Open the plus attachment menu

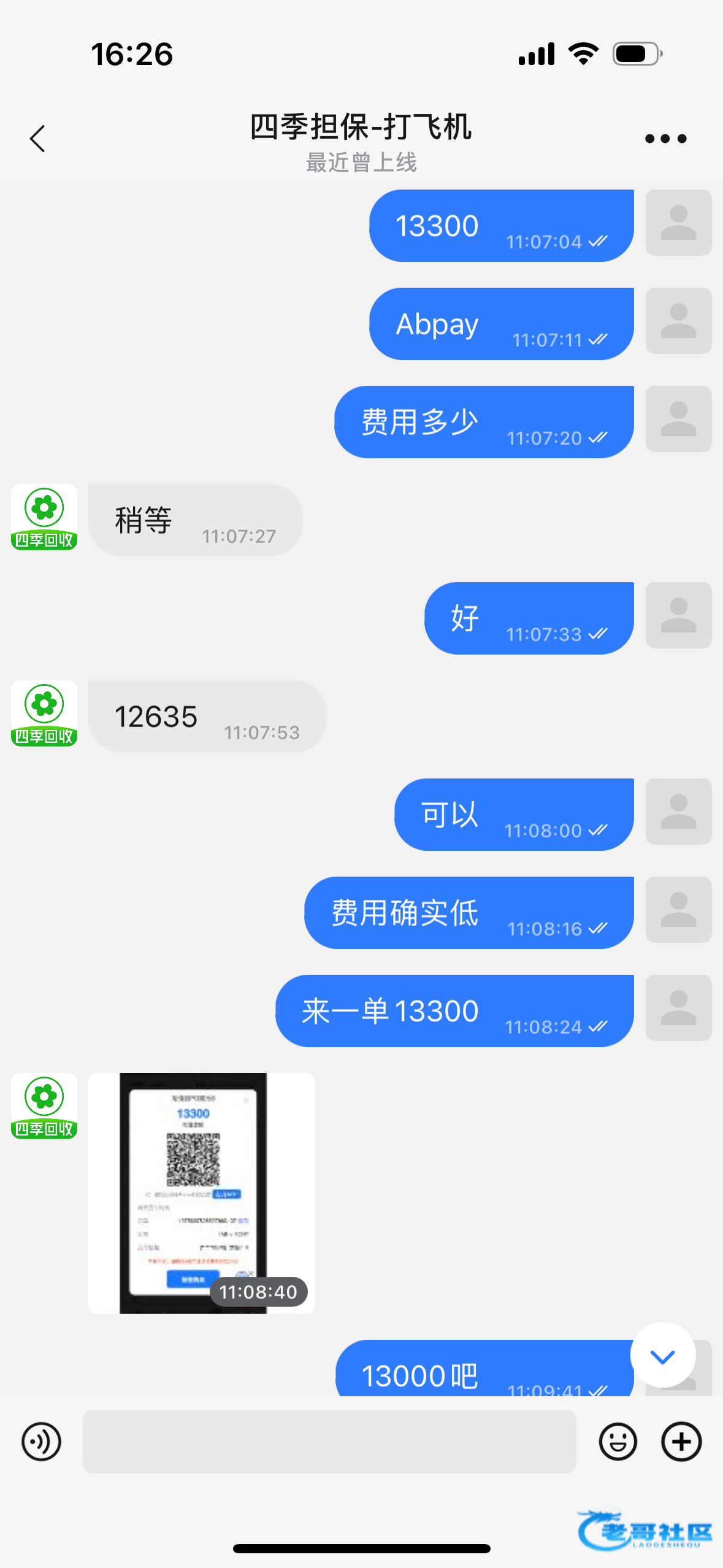(681, 1442)
